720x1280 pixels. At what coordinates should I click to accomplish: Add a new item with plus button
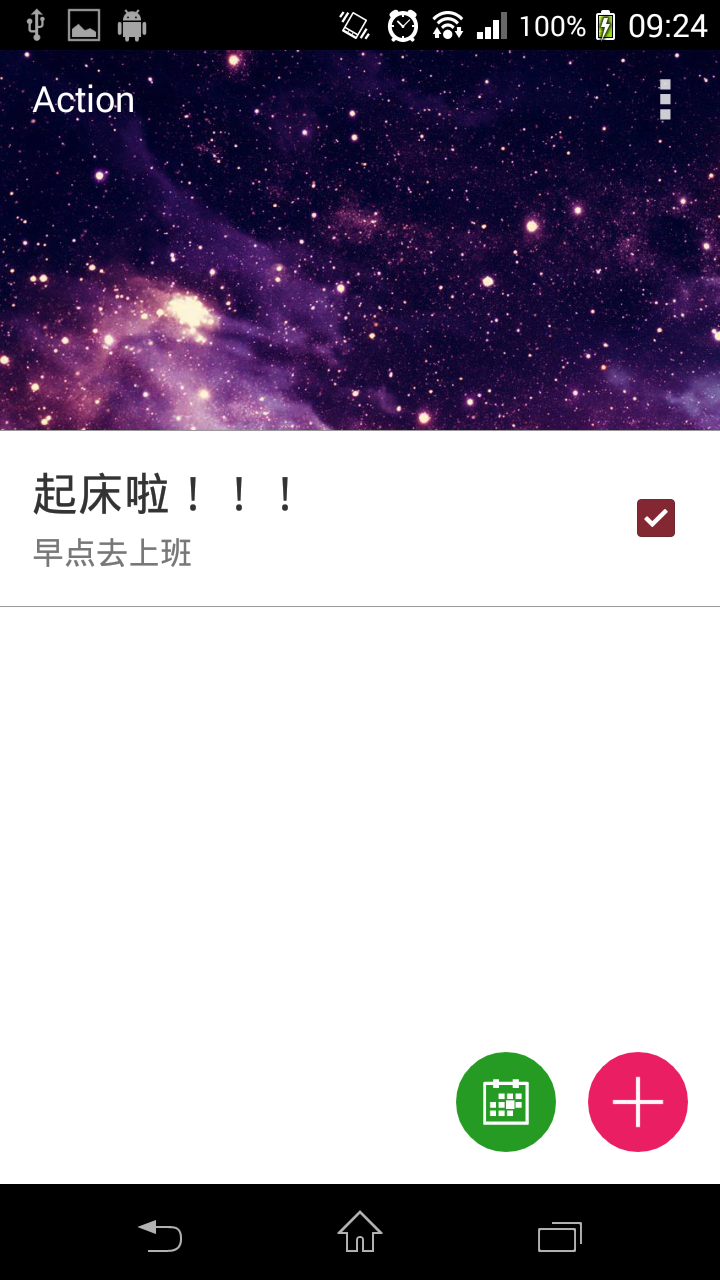pos(638,1102)
